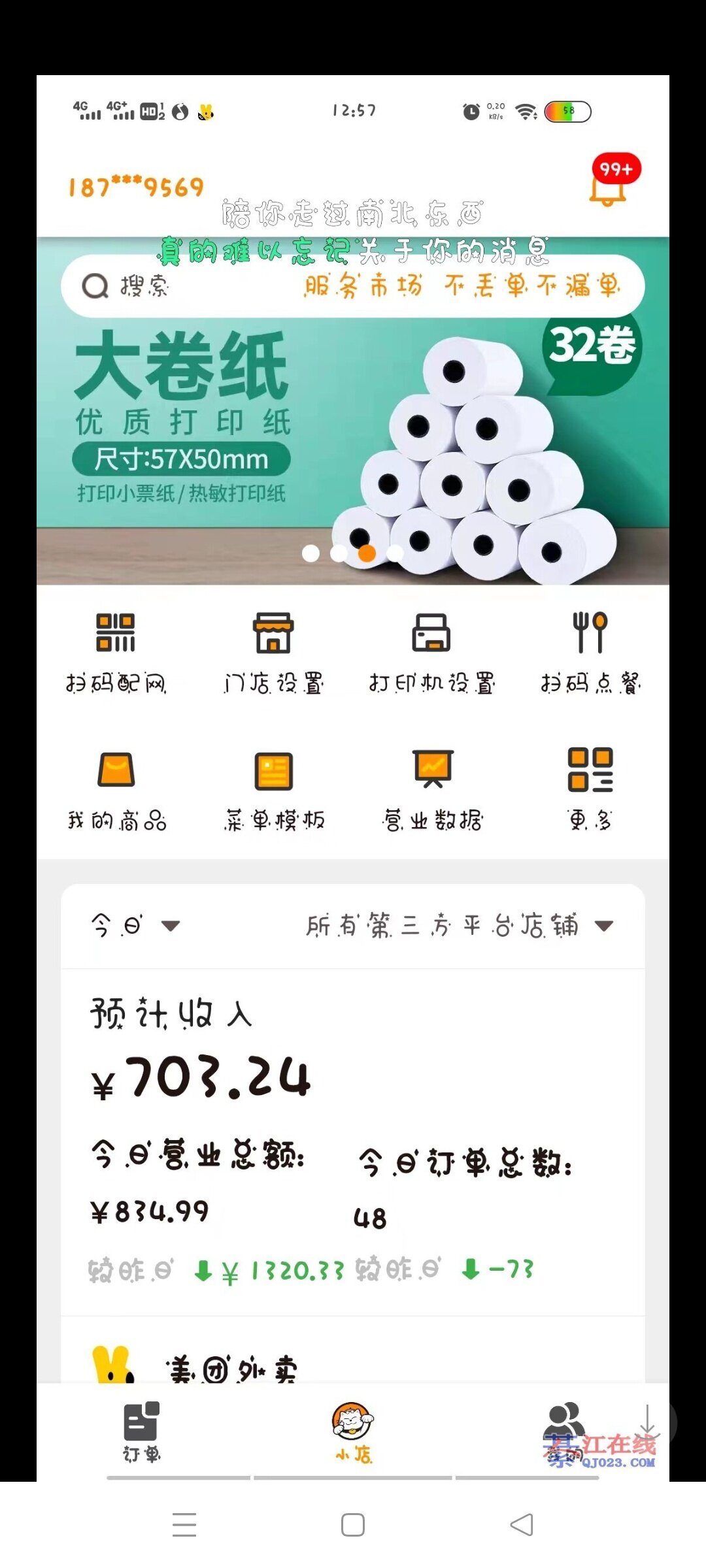
Task: Go back using system back button
Action: 521,1525
